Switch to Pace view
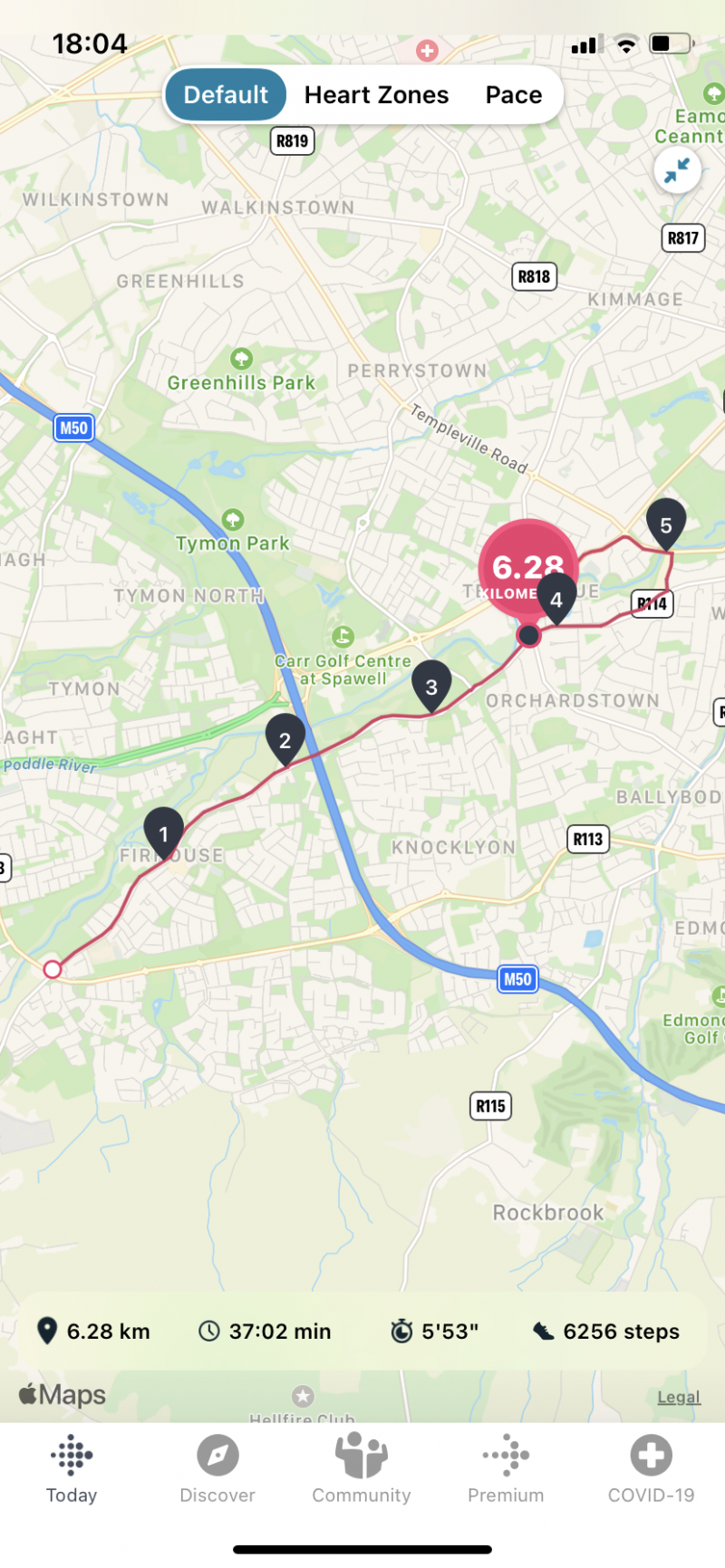 [514, 95]
